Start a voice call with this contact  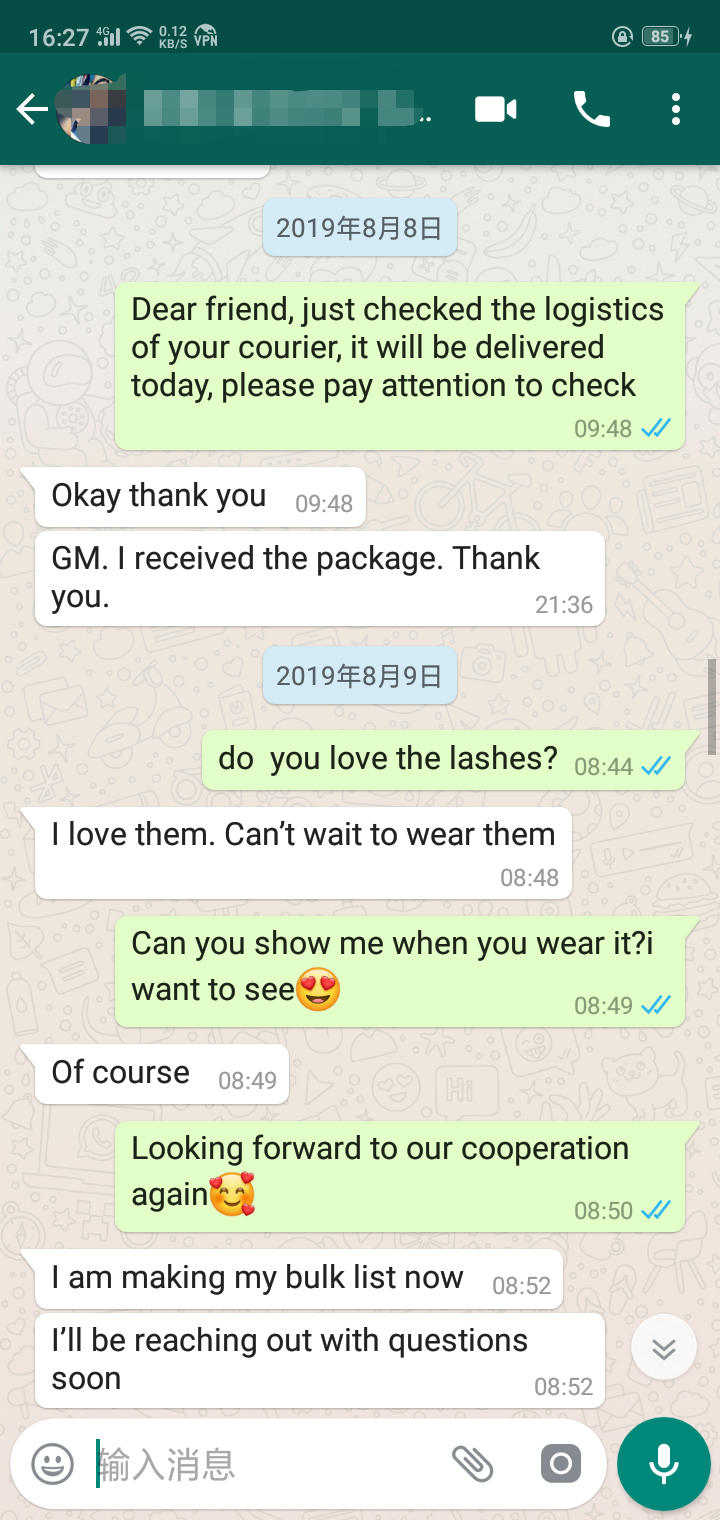point(591,109)
